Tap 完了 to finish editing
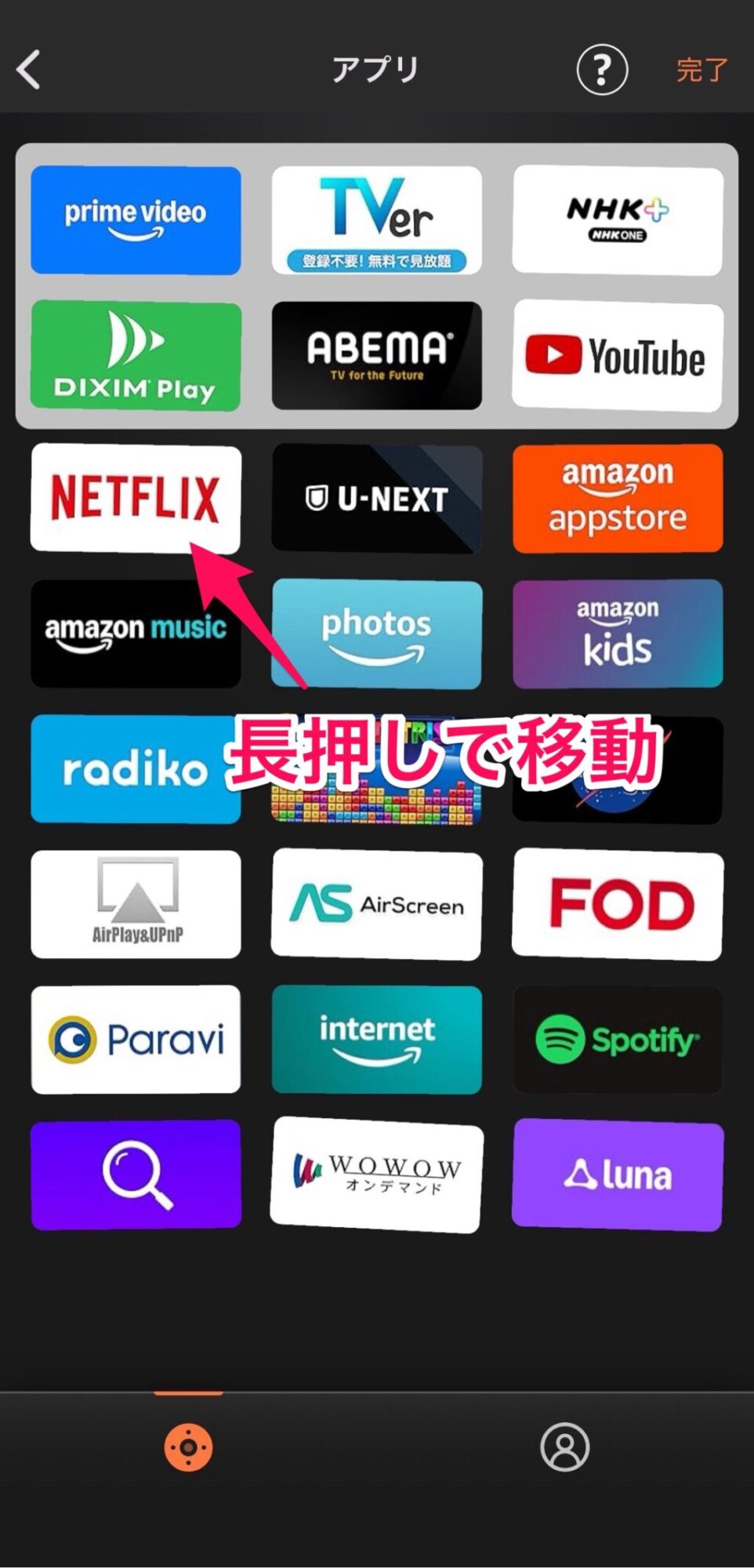 701,70
